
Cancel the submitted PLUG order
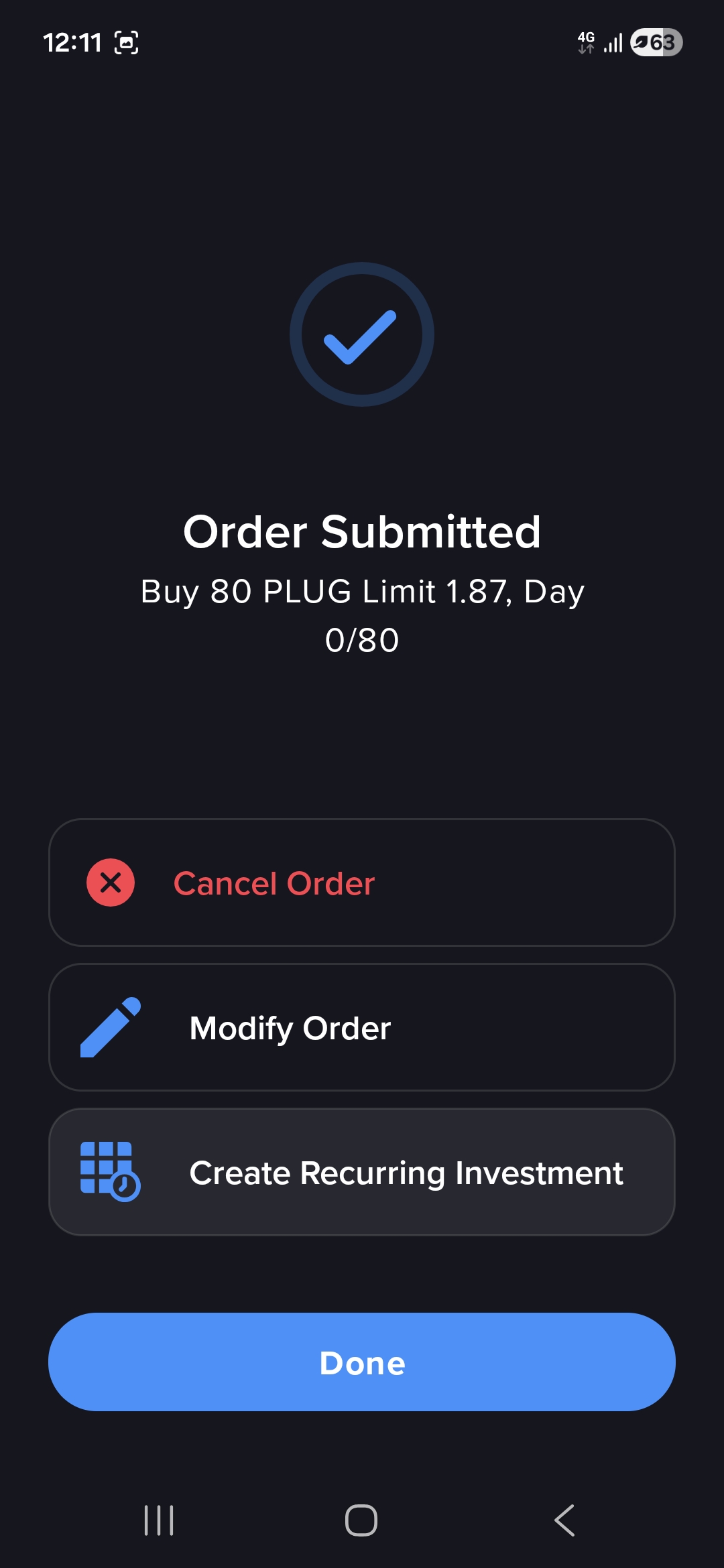click(362, 883)
